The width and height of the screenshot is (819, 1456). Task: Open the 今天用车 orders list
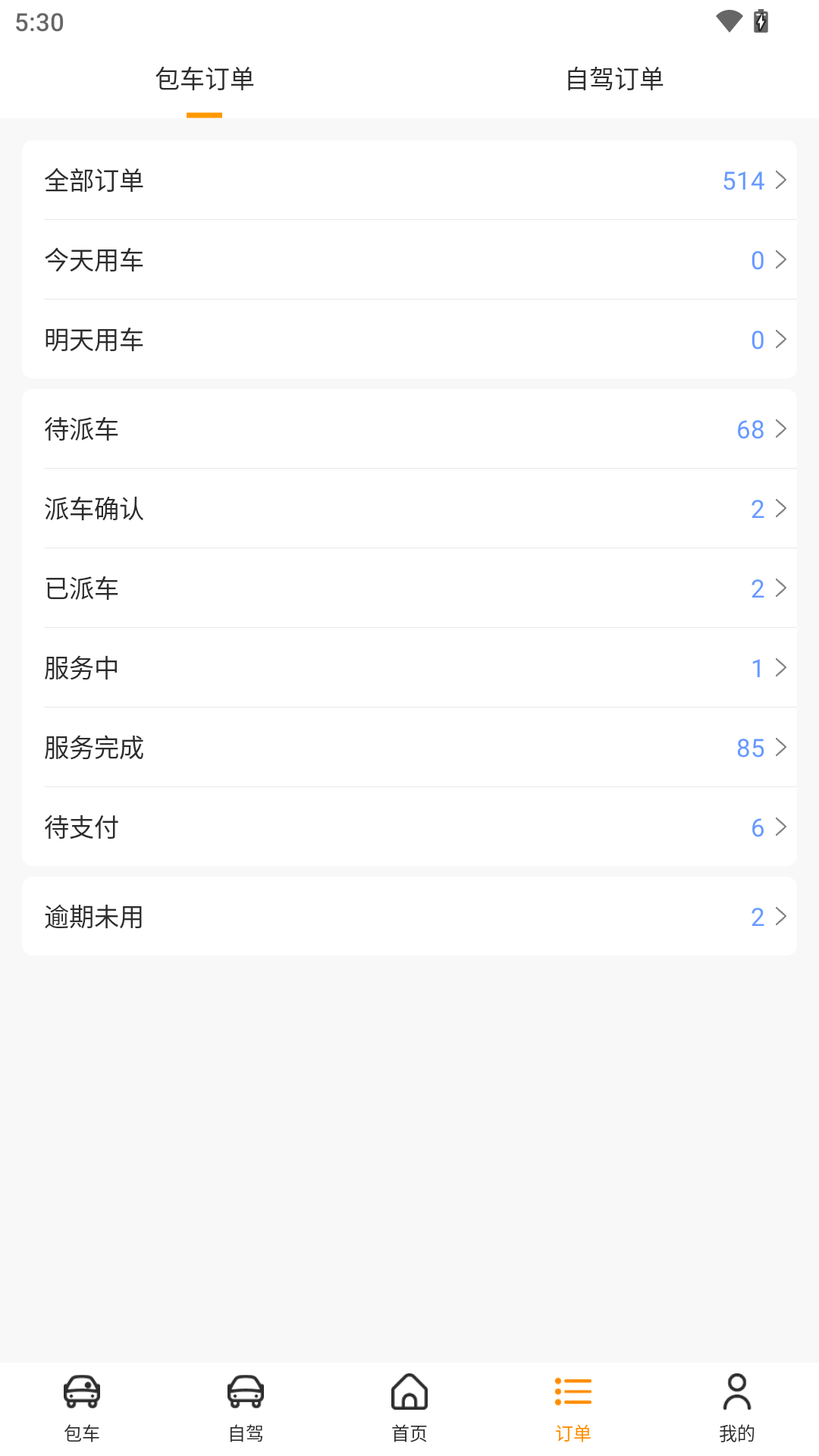(x=409, y=260)
